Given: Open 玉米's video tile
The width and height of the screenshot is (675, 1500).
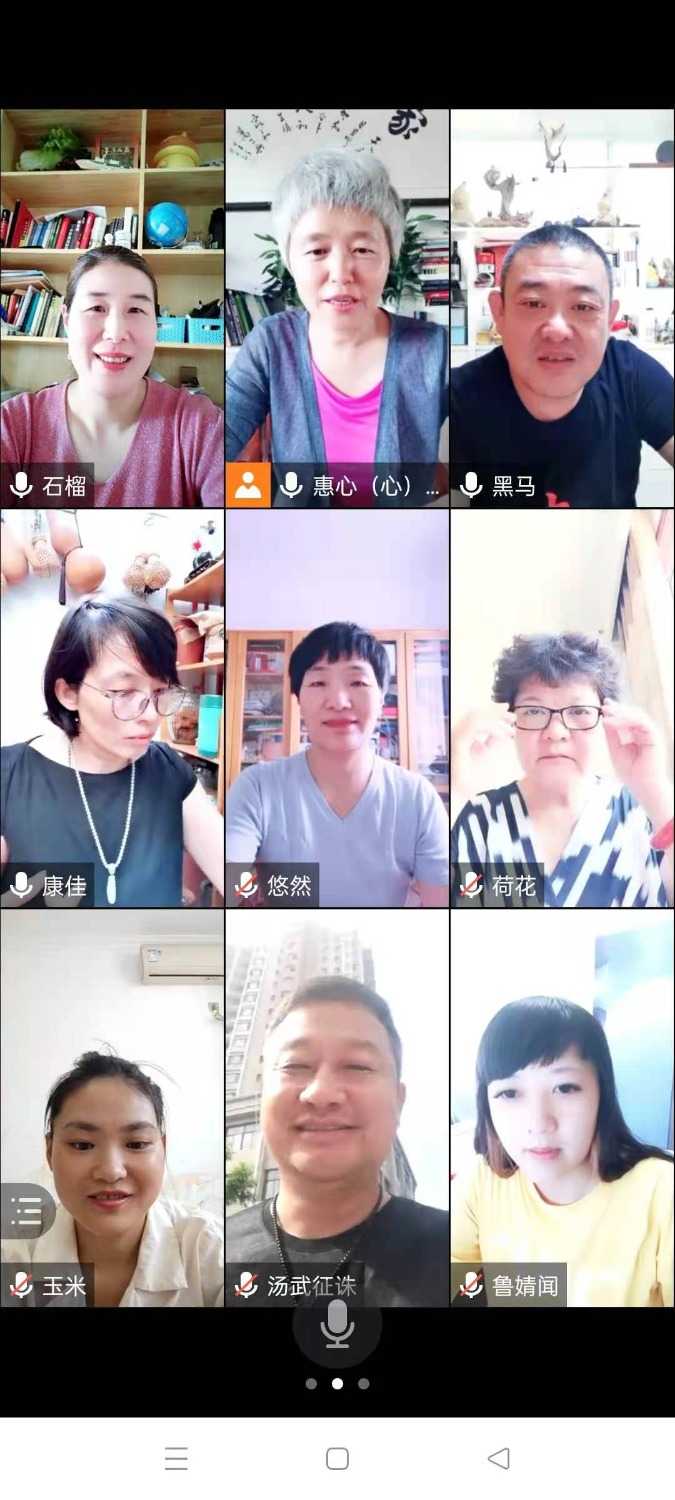Looking at the screenshot, I should [x=112, y=1108].
